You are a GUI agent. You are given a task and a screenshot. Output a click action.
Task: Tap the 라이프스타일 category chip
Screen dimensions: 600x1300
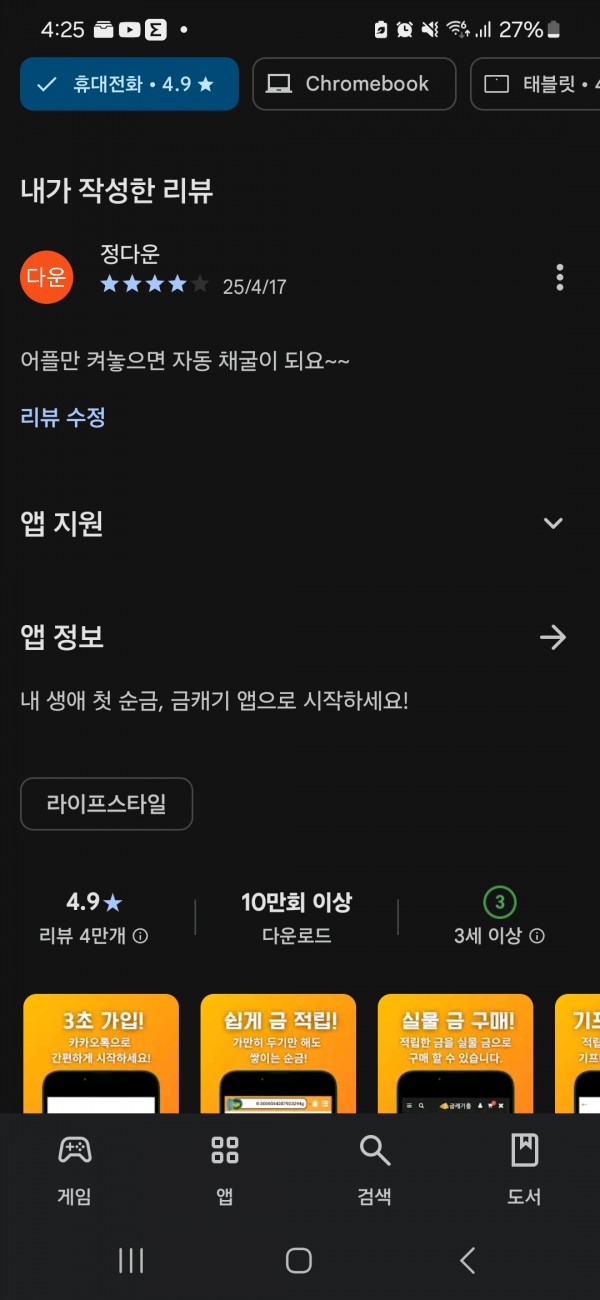tap(106, 804)
